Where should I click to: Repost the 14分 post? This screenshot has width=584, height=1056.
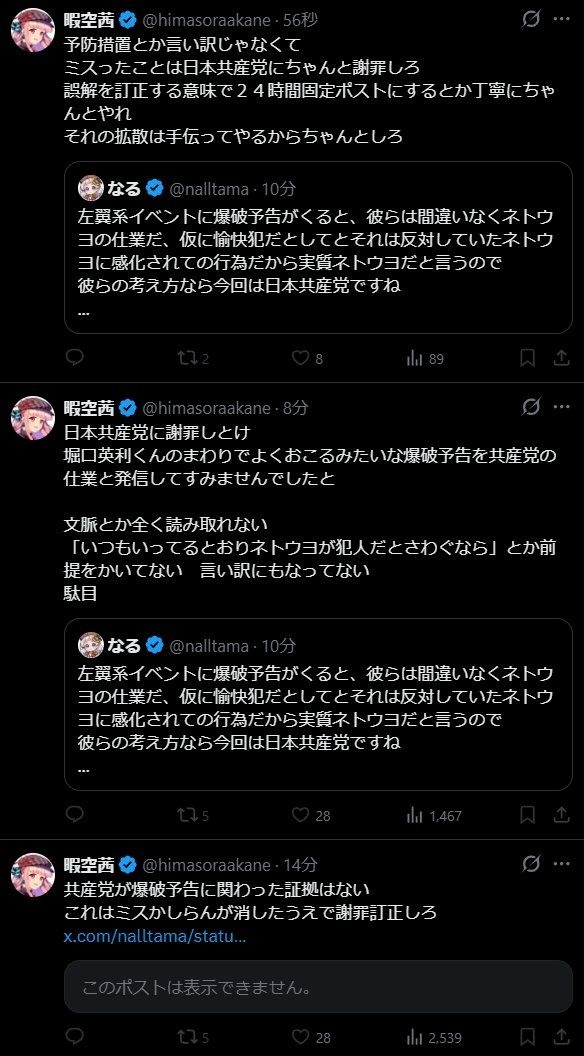pos(193,1037)
